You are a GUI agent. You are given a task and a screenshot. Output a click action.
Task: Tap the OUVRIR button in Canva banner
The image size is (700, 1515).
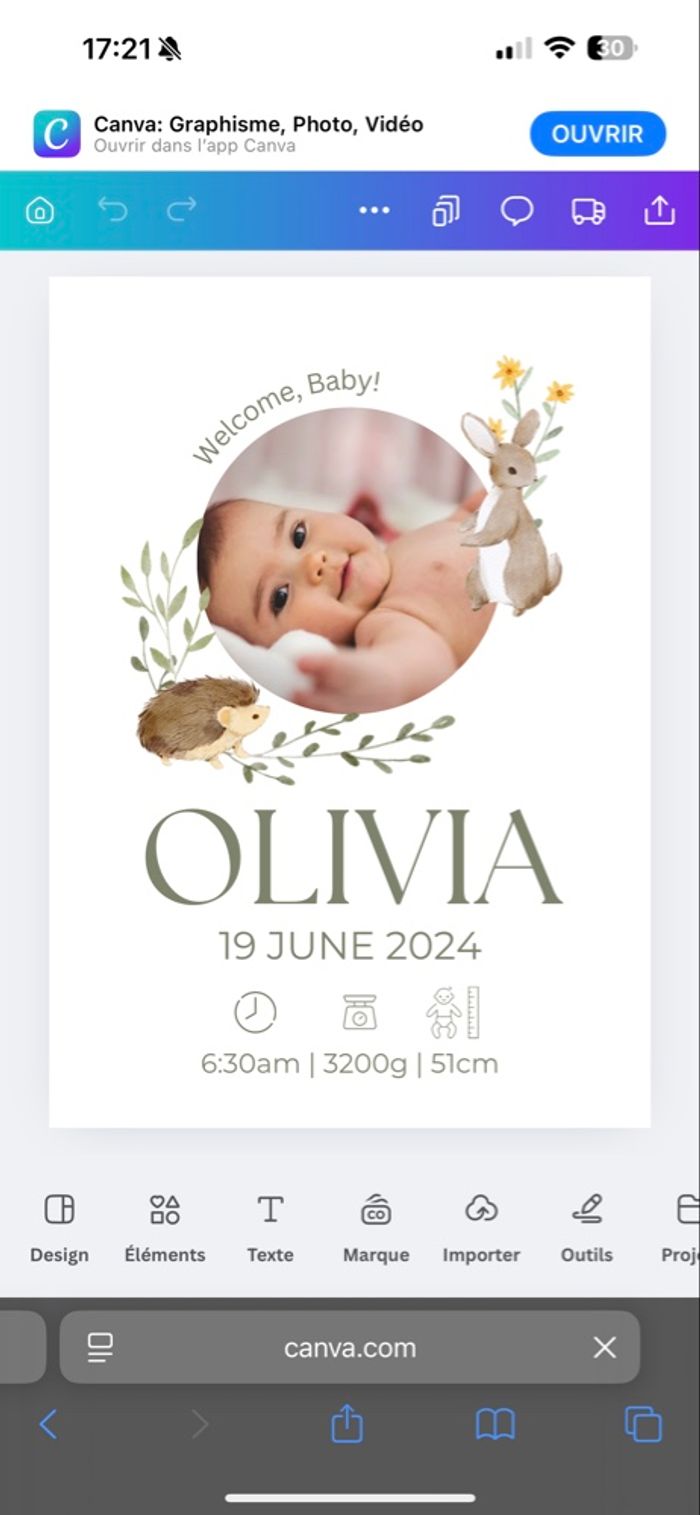click(x=597, y=134)
